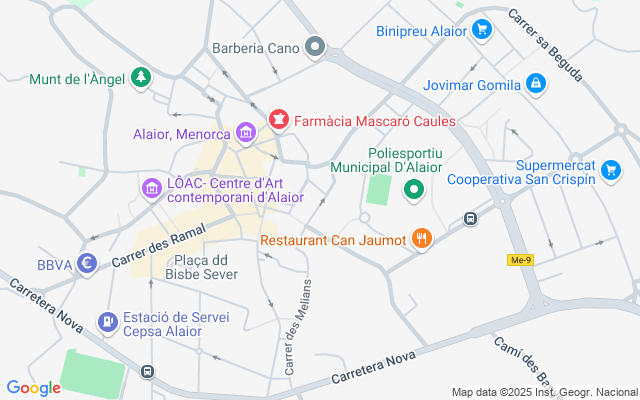Select the bus stop icon on Carretera Nova
Viewport: 640px width, 400px height.
tap(148, 371)
